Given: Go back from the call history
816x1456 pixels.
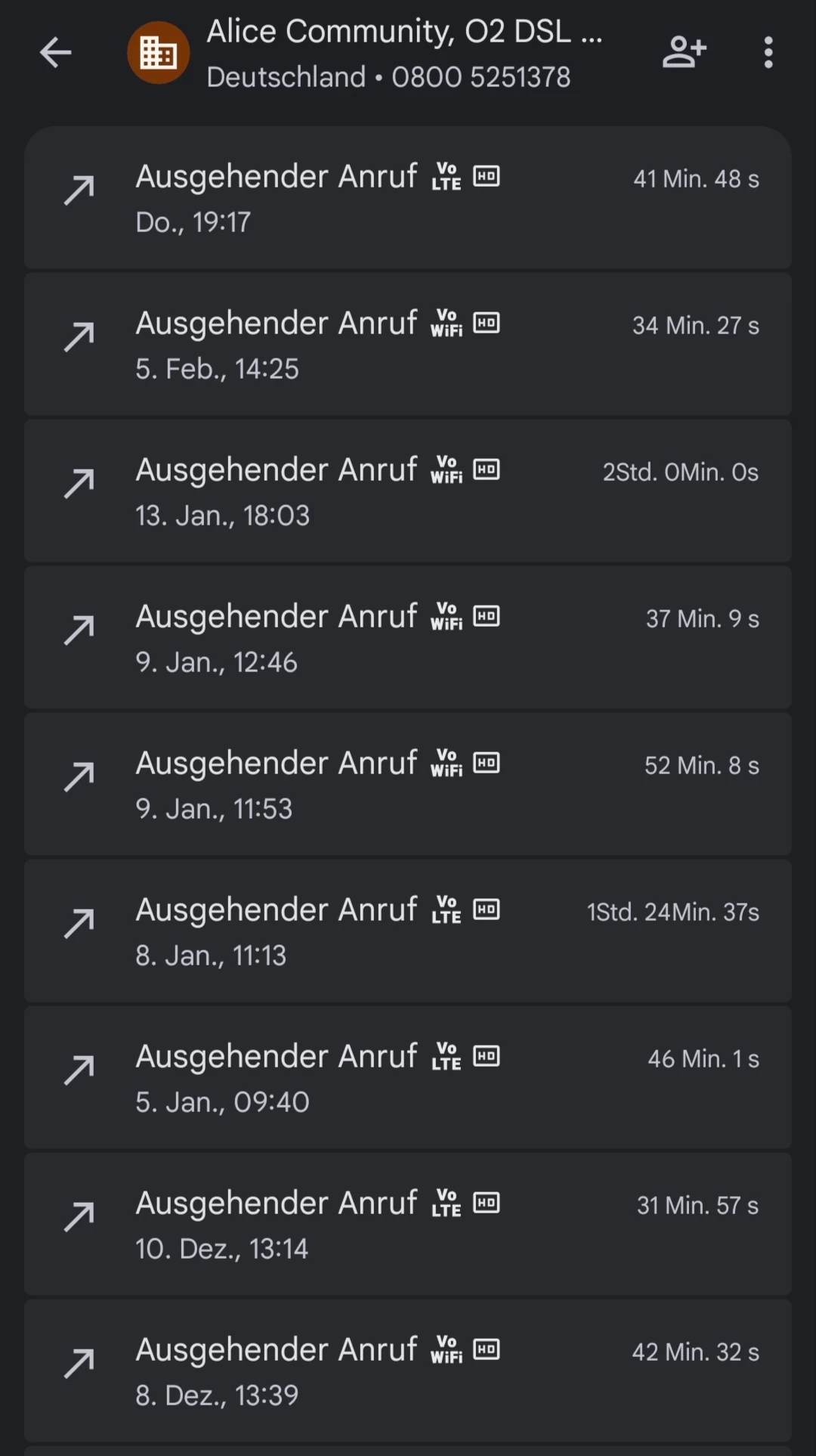Looking at the screenshot, I should tap(55, 53).
